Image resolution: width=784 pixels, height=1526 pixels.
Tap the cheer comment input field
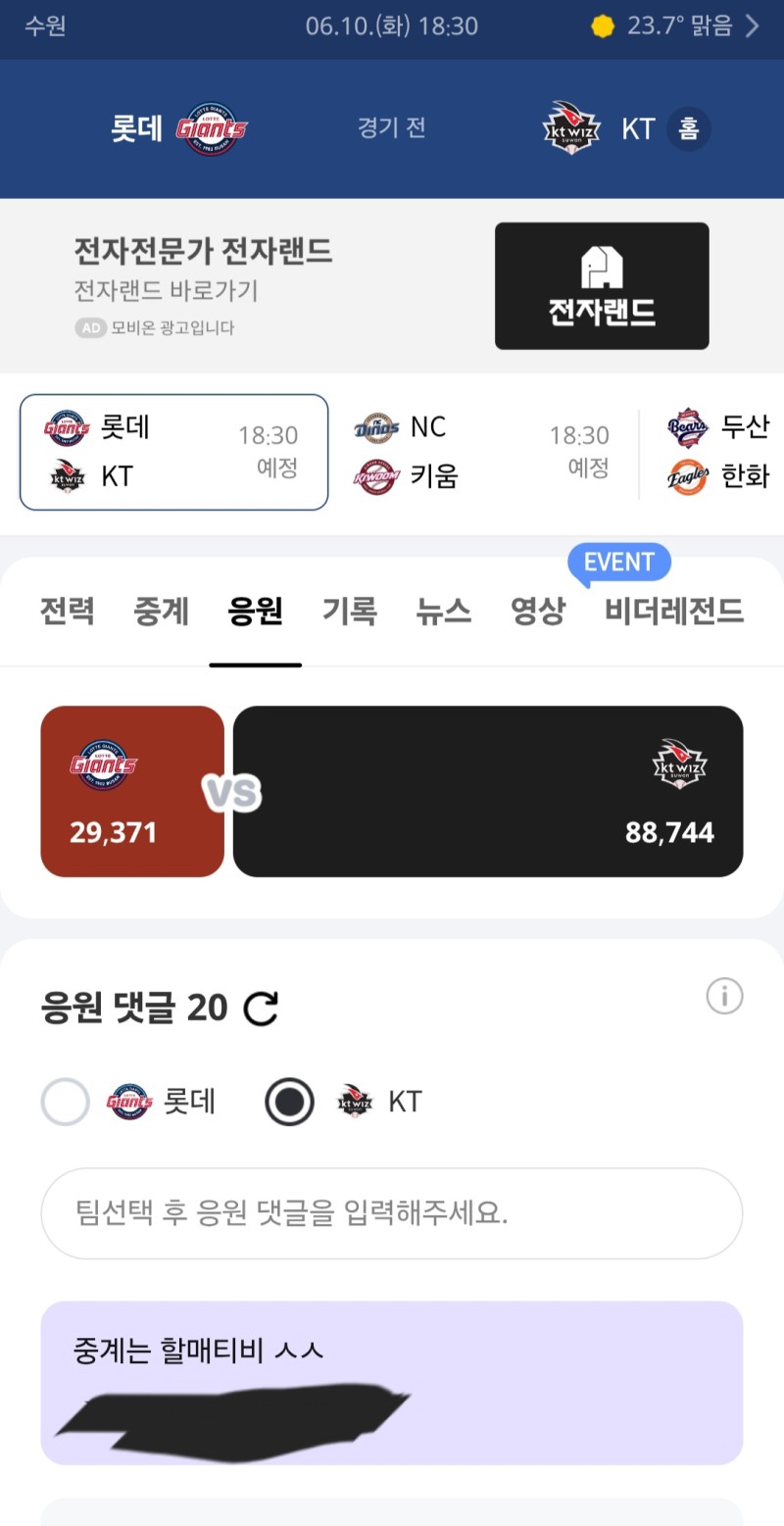(391, 1213)
